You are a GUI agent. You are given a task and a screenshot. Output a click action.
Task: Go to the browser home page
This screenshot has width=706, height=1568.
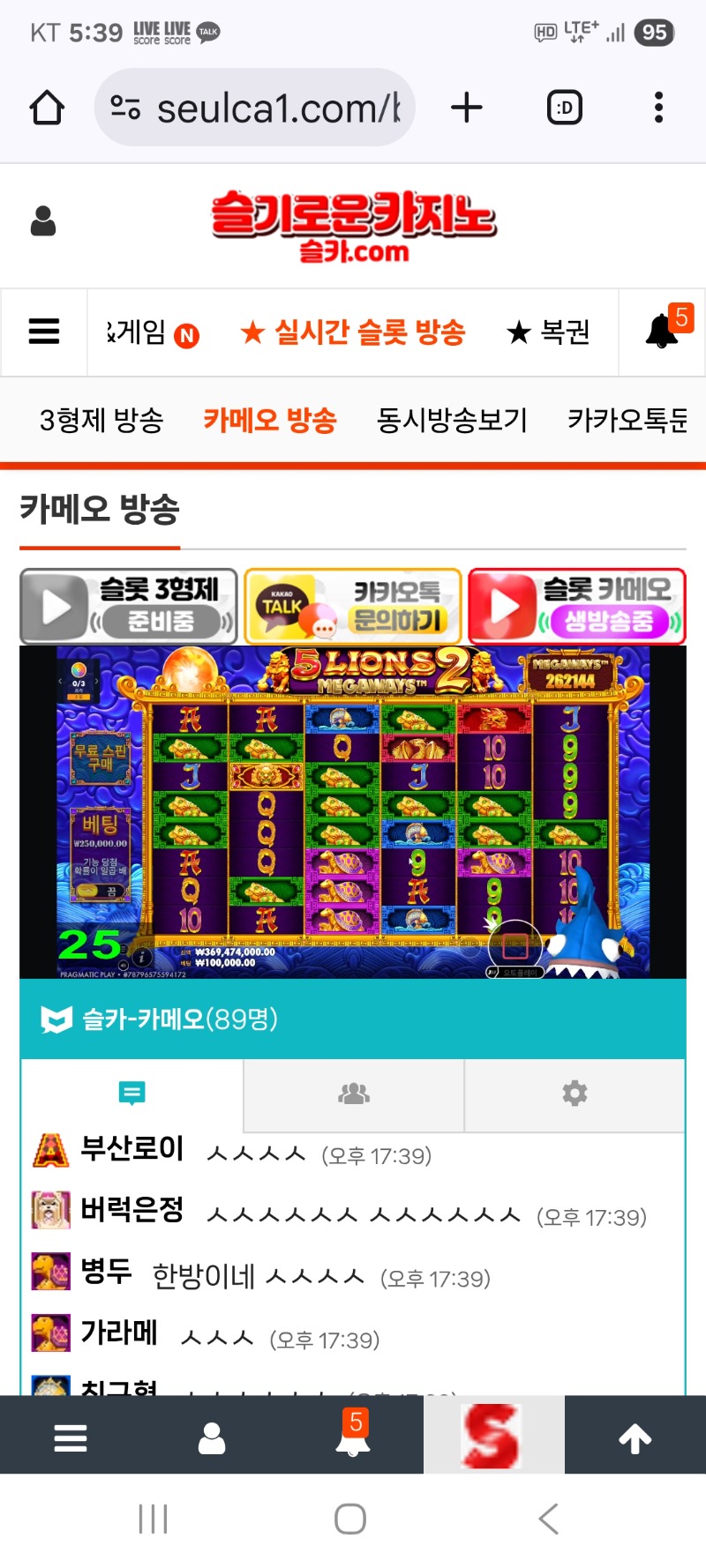pyautogui.click(x=47, y=108)
